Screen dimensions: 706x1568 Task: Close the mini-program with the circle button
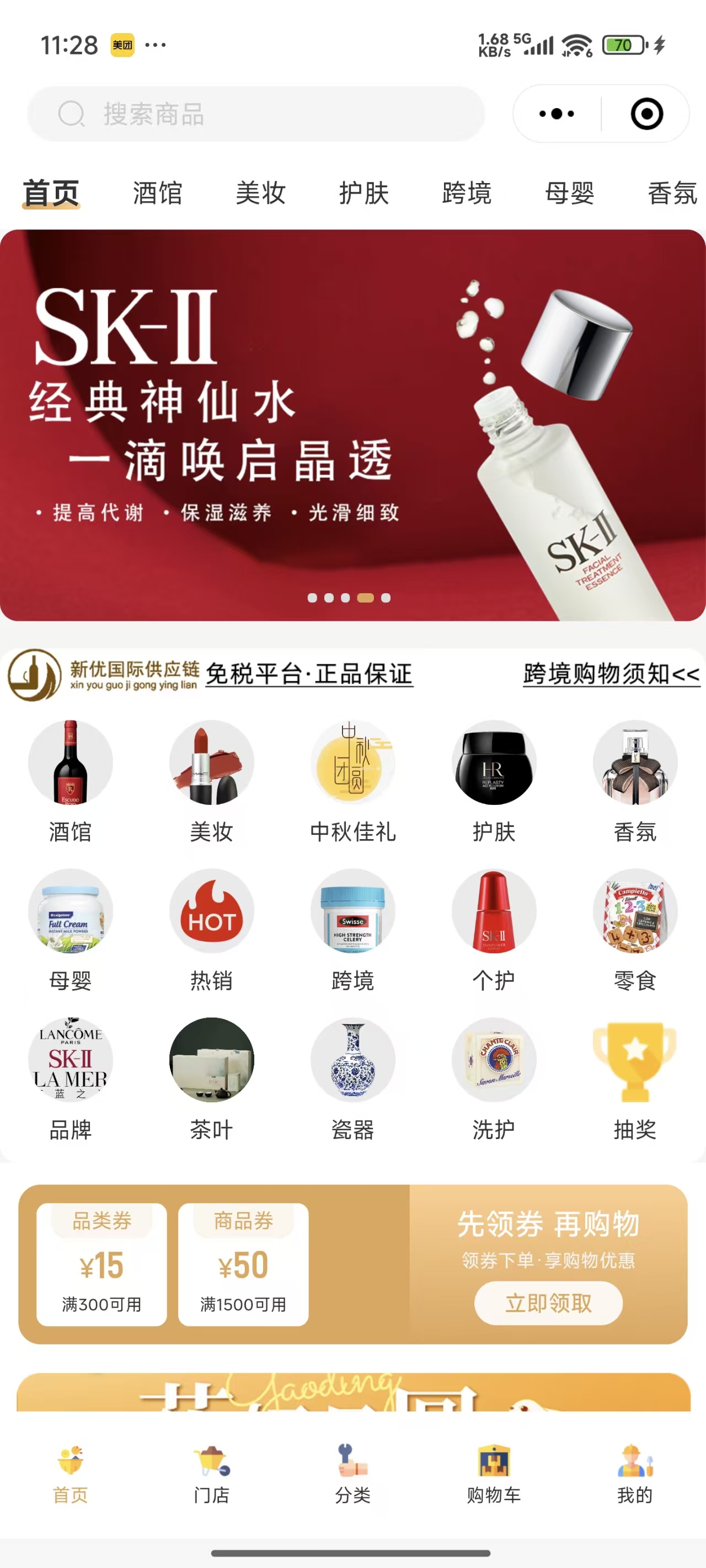[x=646, y=114]
